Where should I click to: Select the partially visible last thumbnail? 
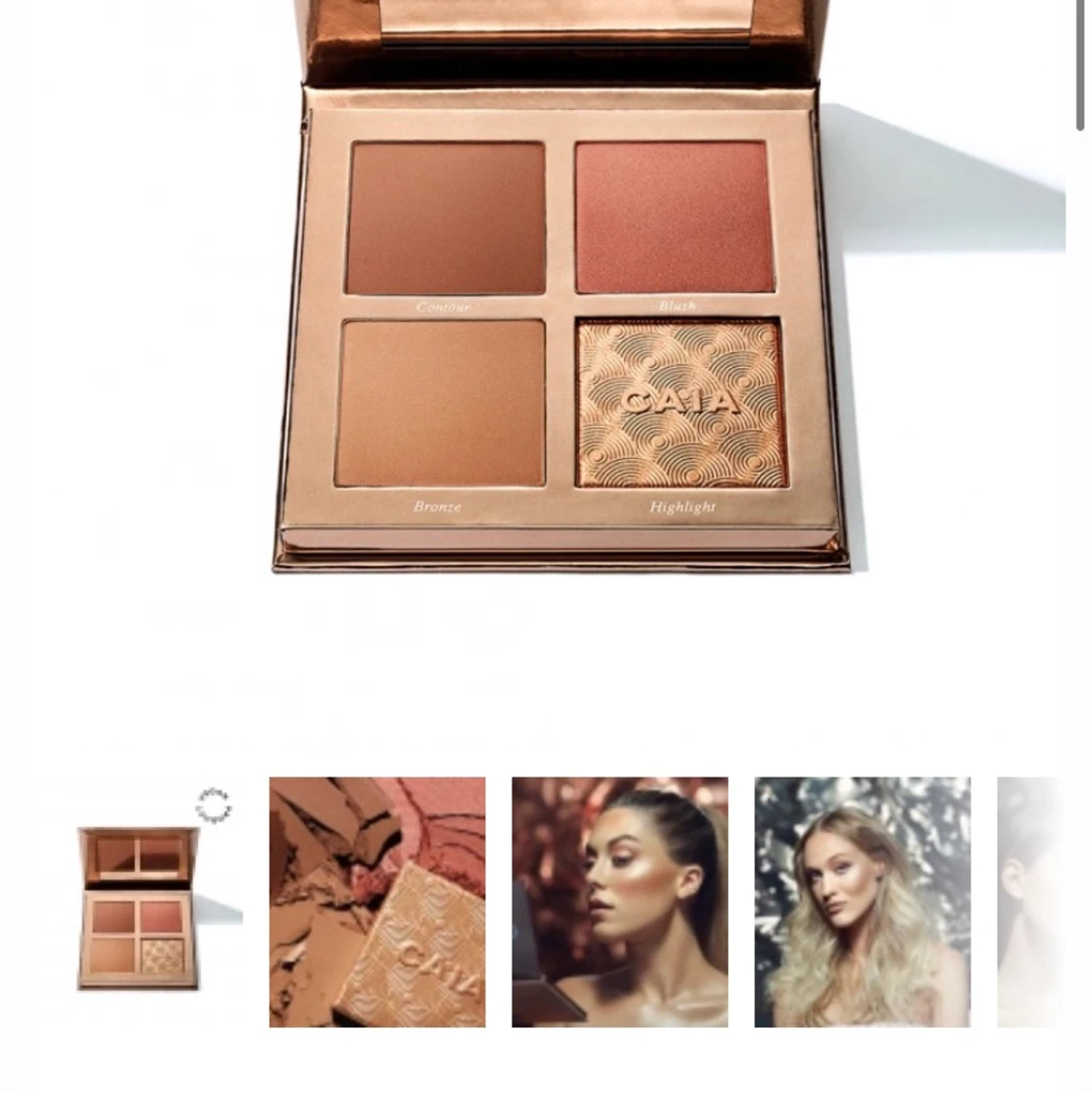tap(1031, 902)
